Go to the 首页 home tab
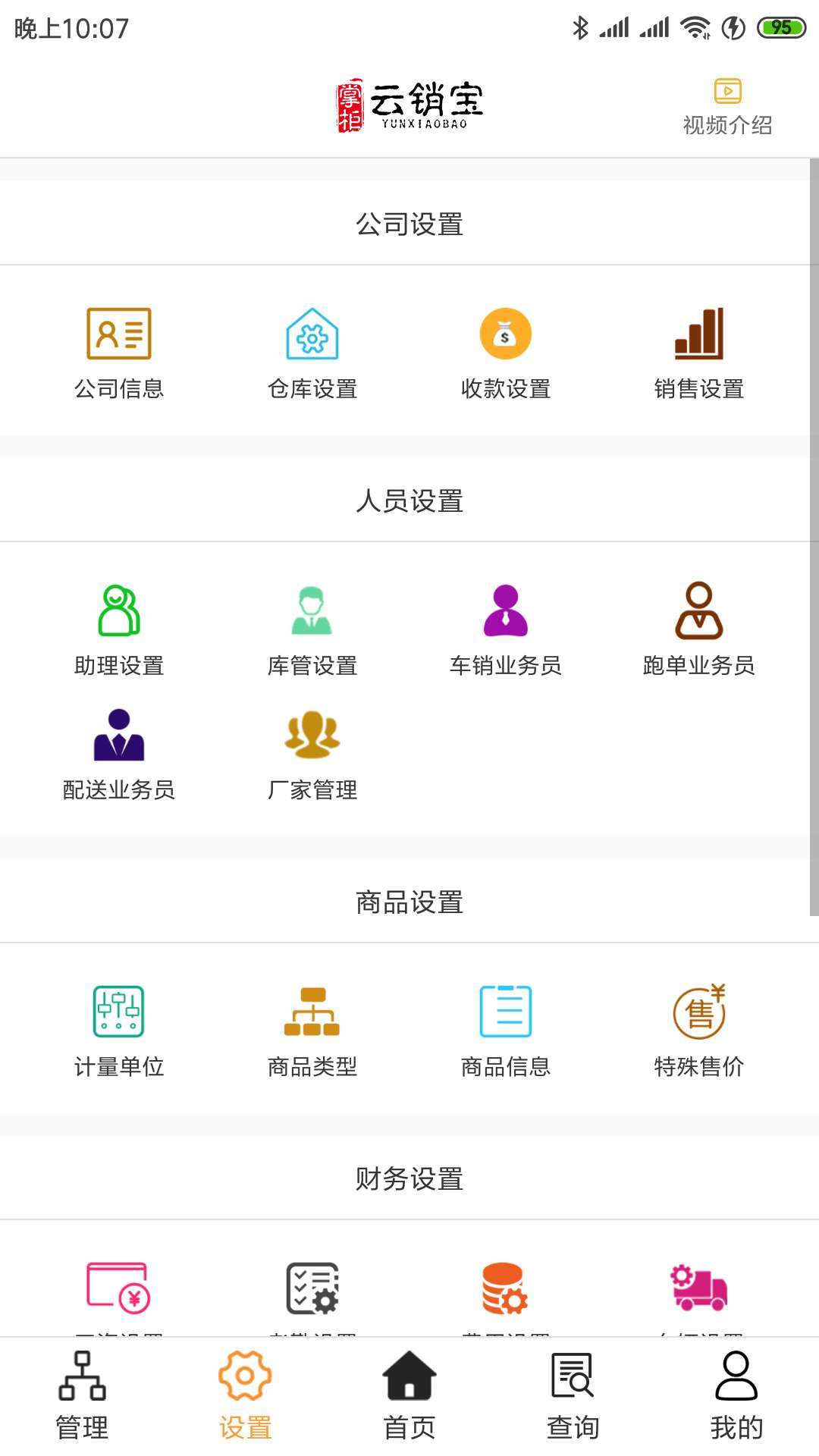 [409, 1395]
